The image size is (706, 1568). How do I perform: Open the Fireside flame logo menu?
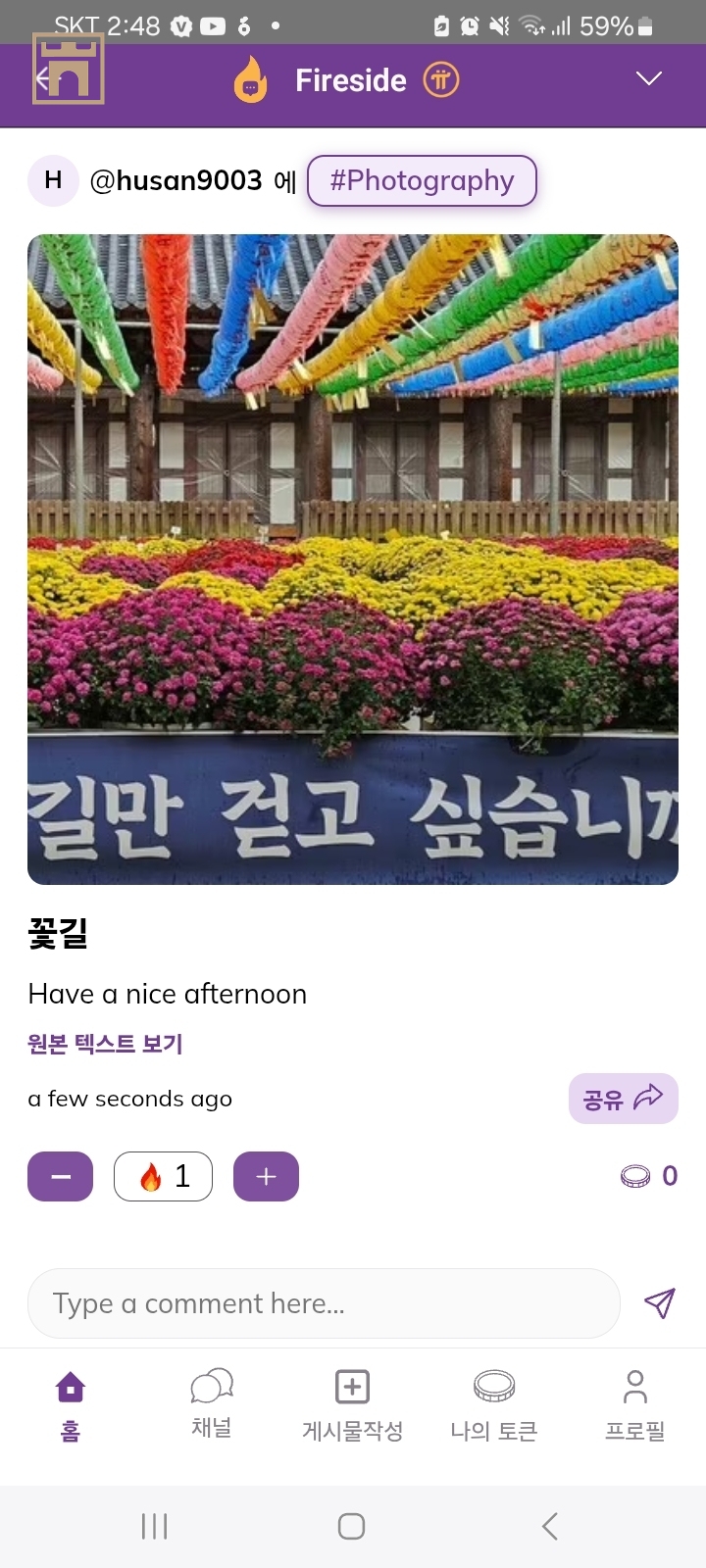[250, 78]
